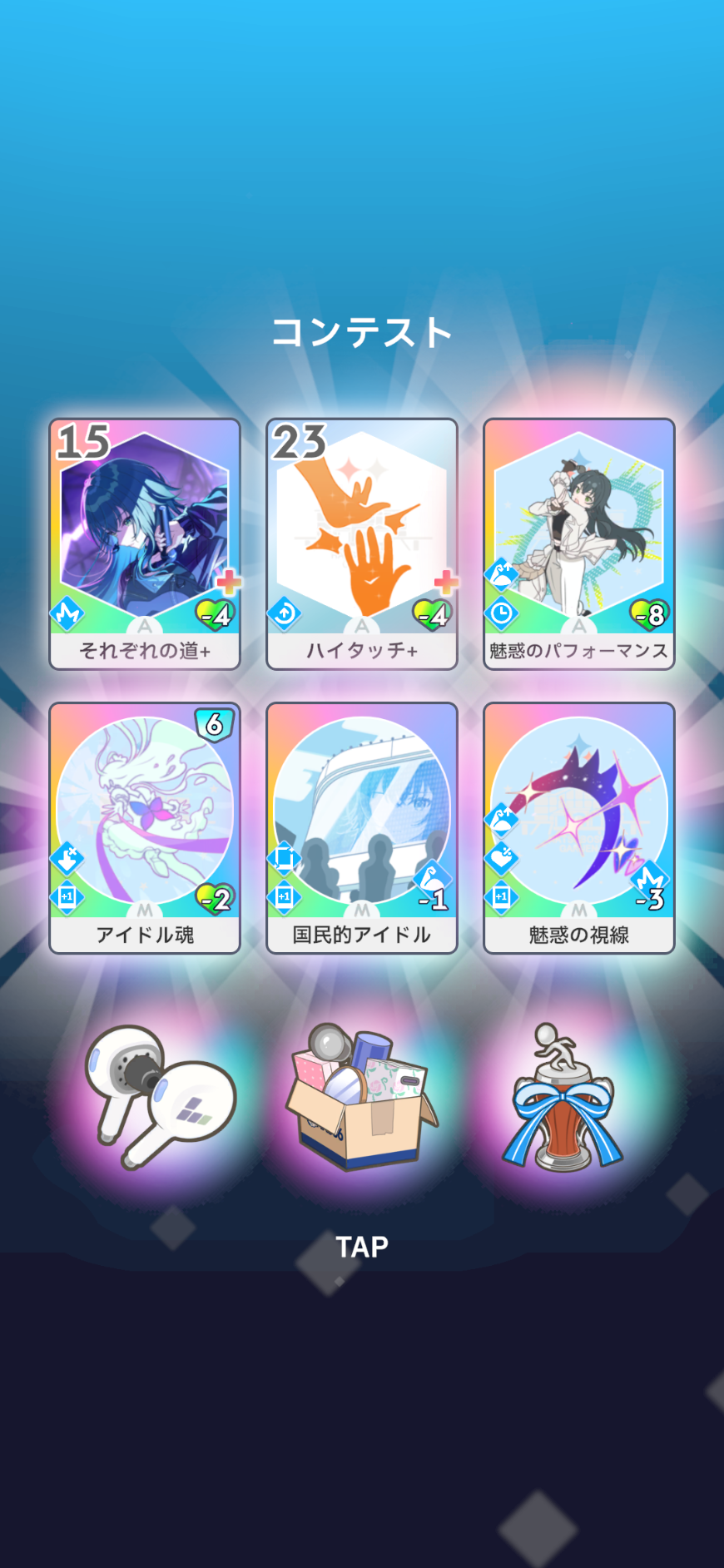Open the アイドル魂 card
This screenshot has height=1568, width=724.
(x=145, y=827)
